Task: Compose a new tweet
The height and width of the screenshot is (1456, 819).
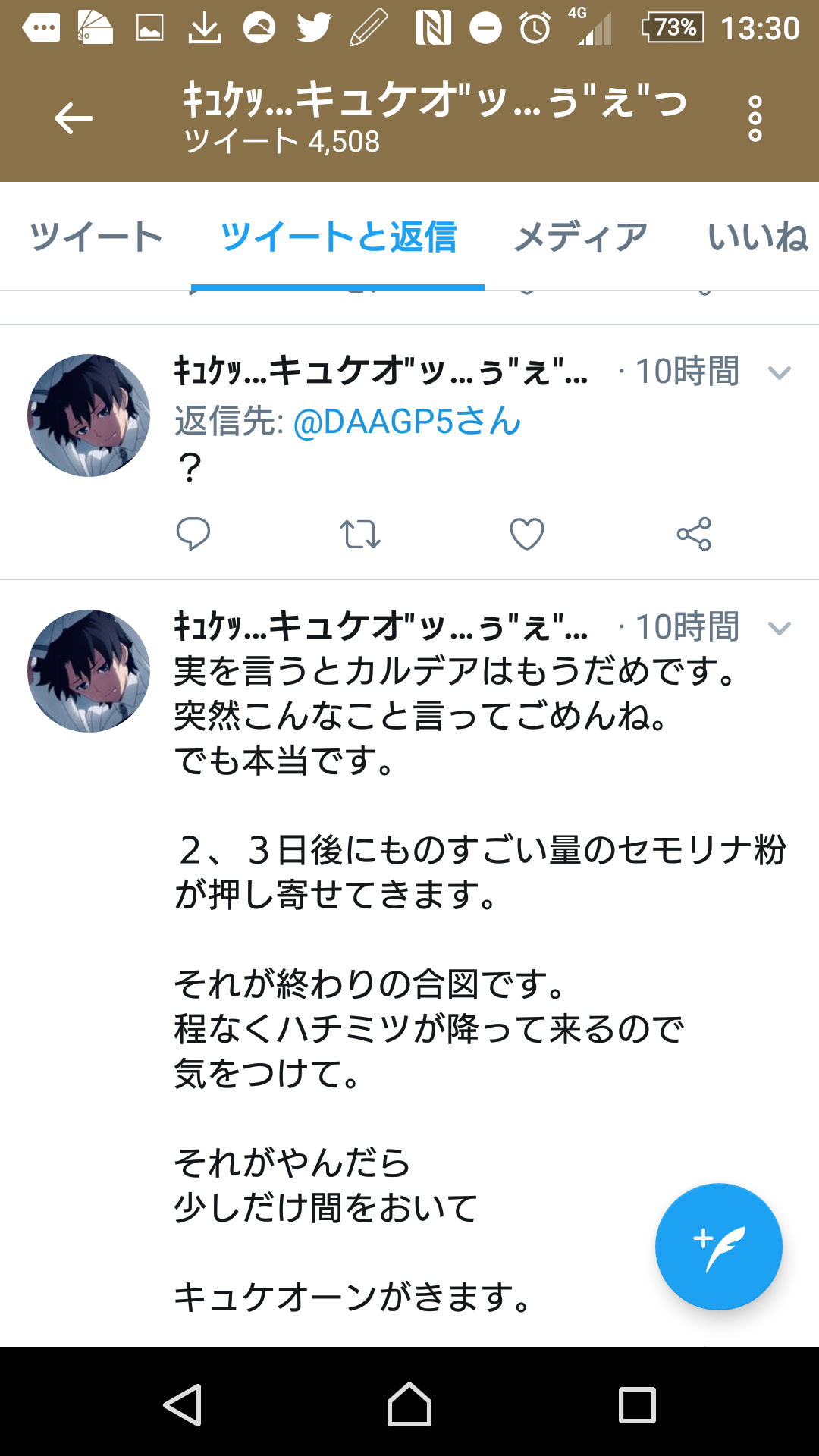Action: [x=718, y=1247]
